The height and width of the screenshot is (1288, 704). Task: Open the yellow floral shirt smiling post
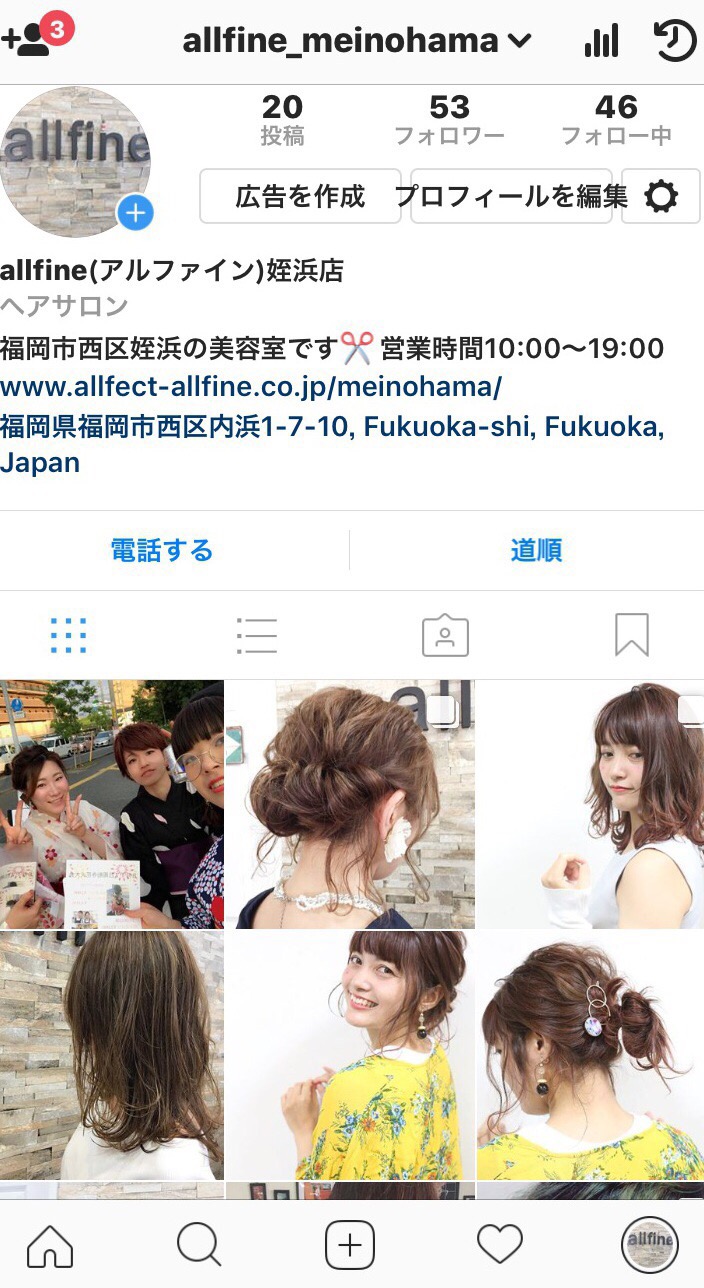350,1055
